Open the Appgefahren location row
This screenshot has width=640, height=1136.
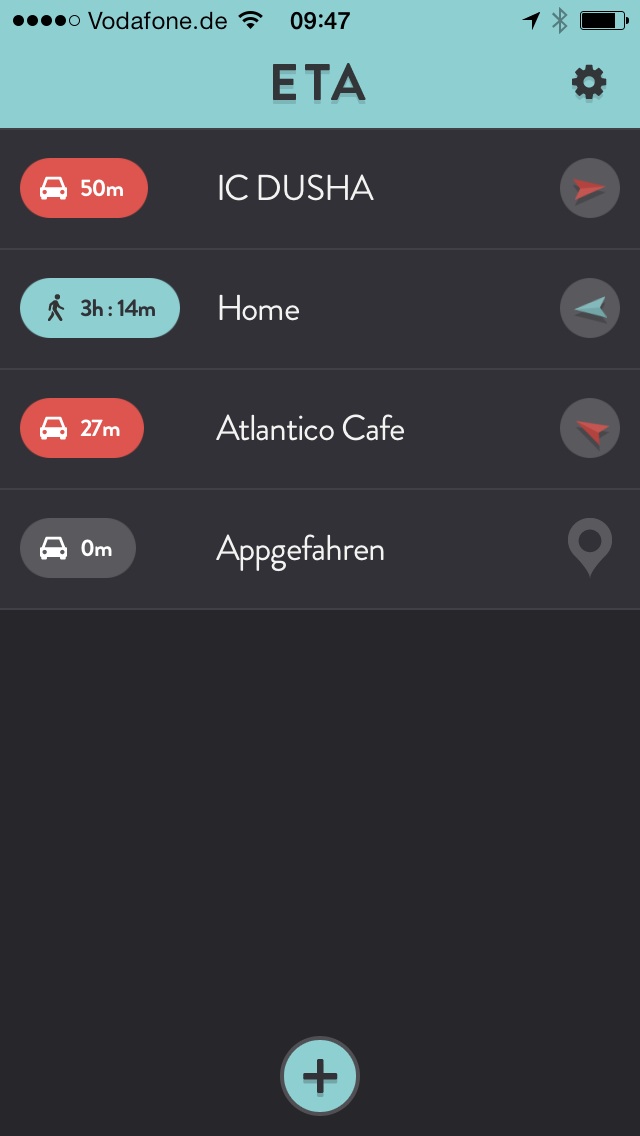(x=300, y=549)
